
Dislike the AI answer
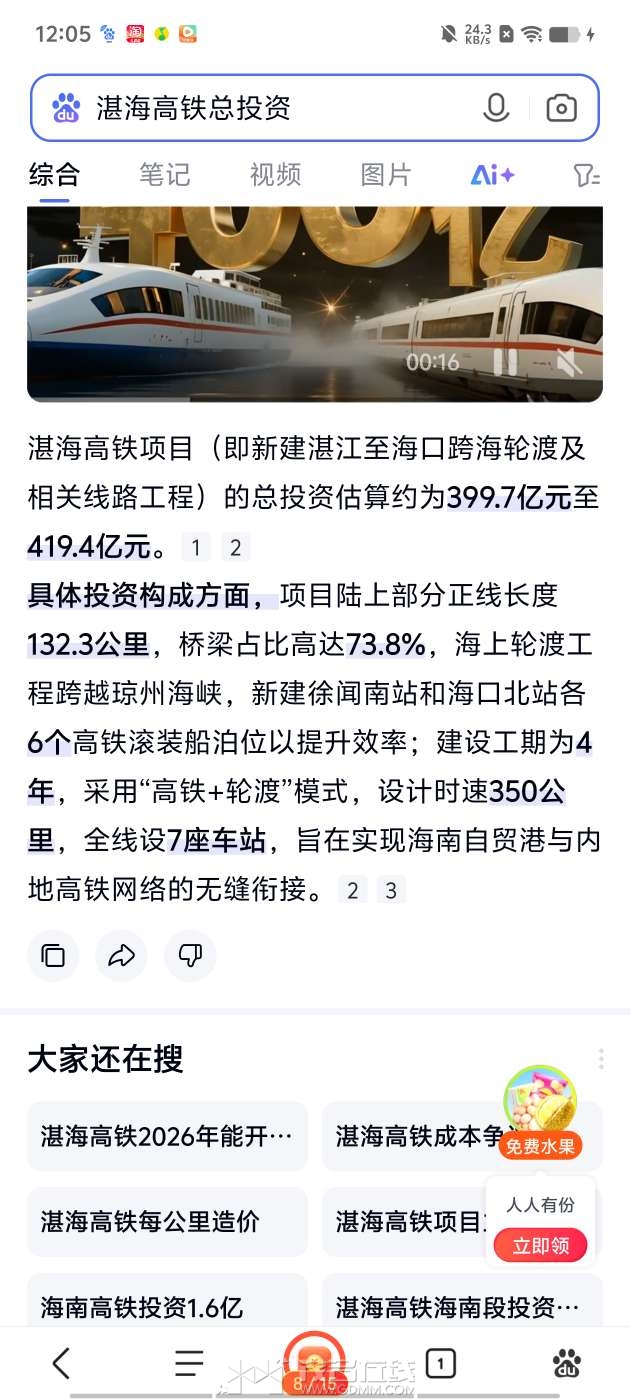click(x=190, y=956)
